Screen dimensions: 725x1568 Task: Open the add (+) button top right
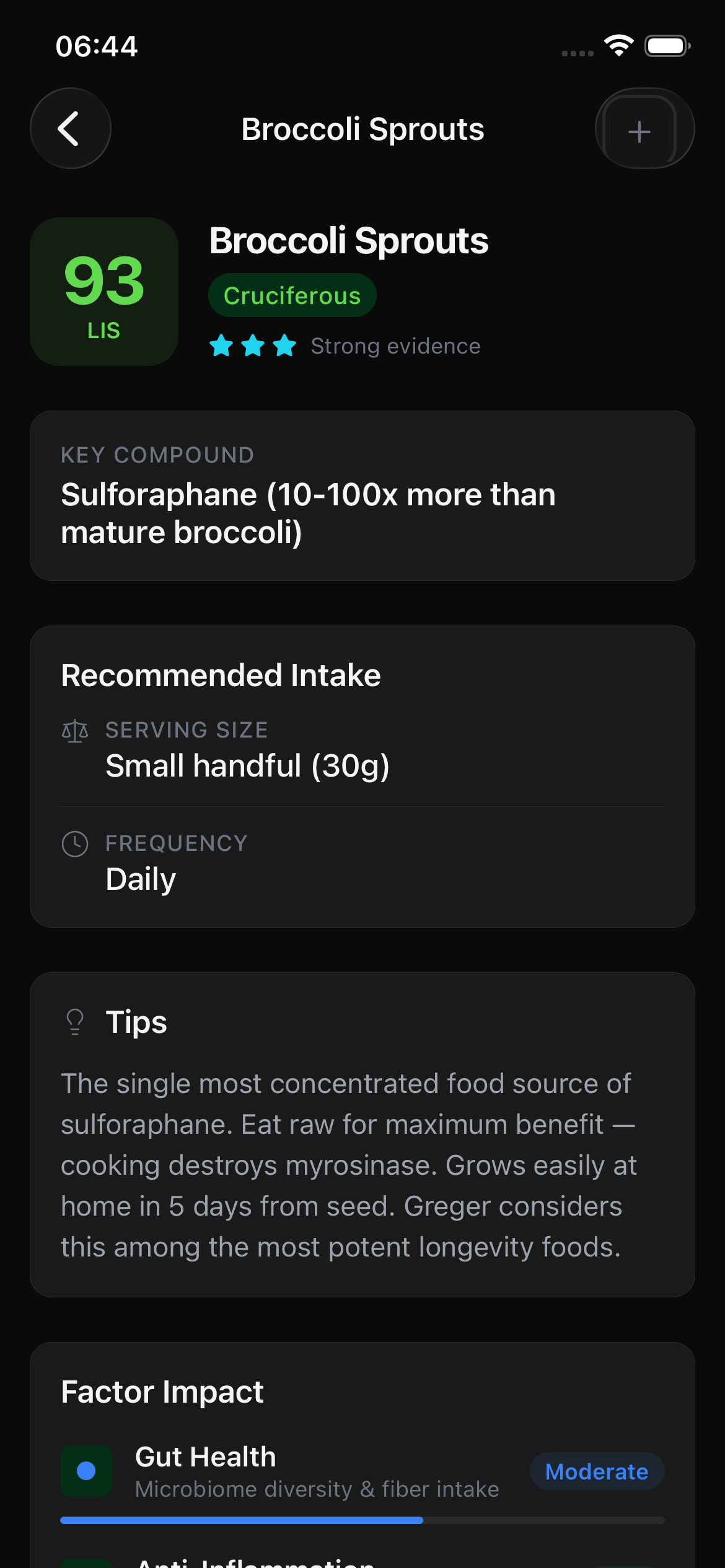click(640, 130)
